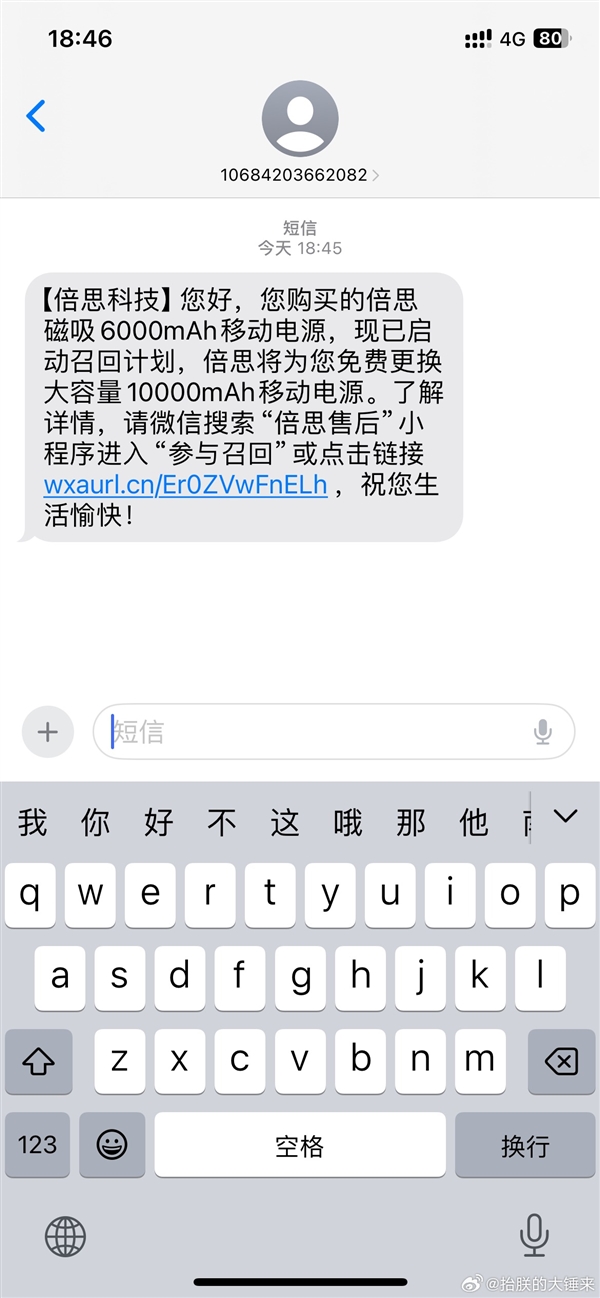Open the emoji keyboard
600x1298 pixels.
tap(112, 1144)
